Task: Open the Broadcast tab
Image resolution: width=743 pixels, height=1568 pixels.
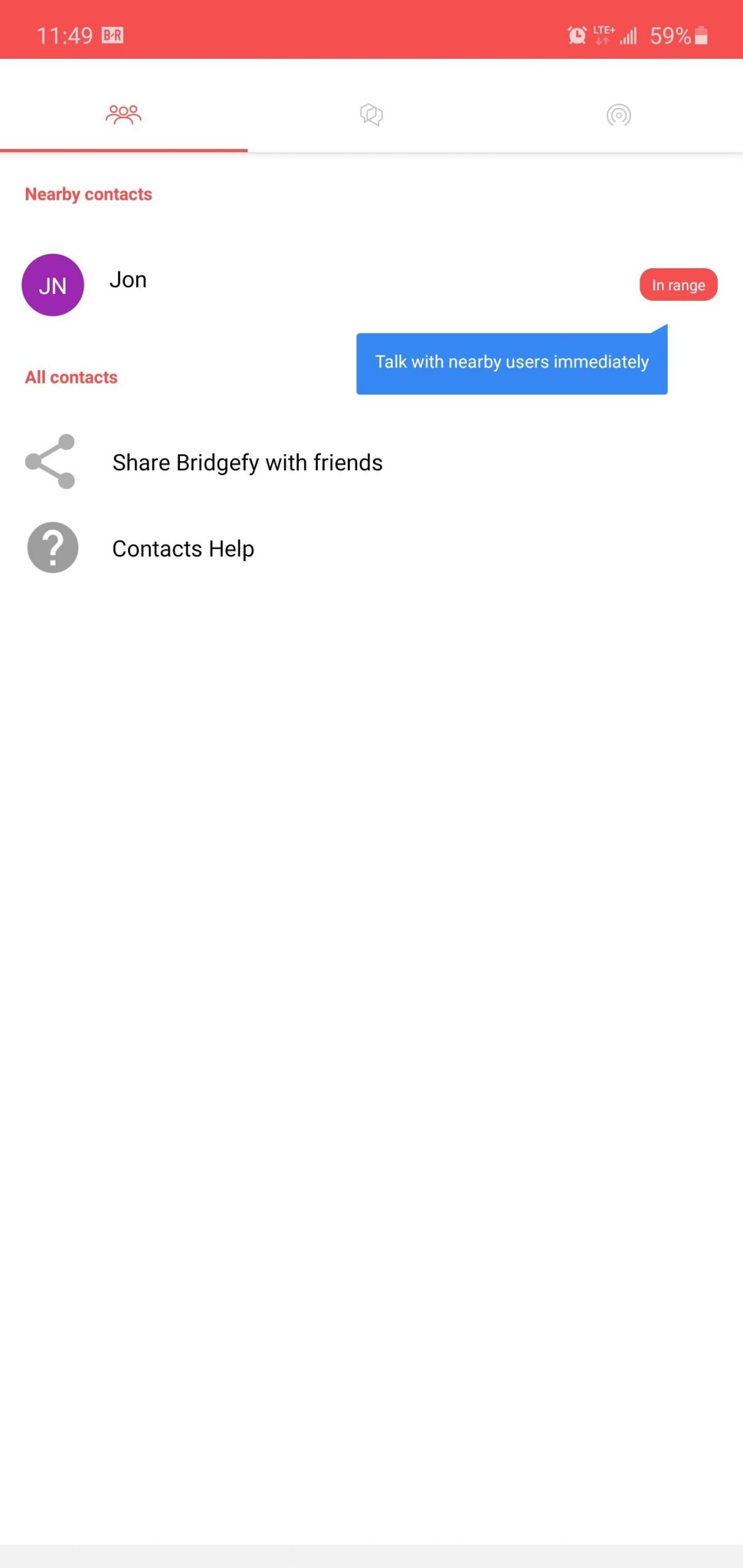Action: pos(619,115)
